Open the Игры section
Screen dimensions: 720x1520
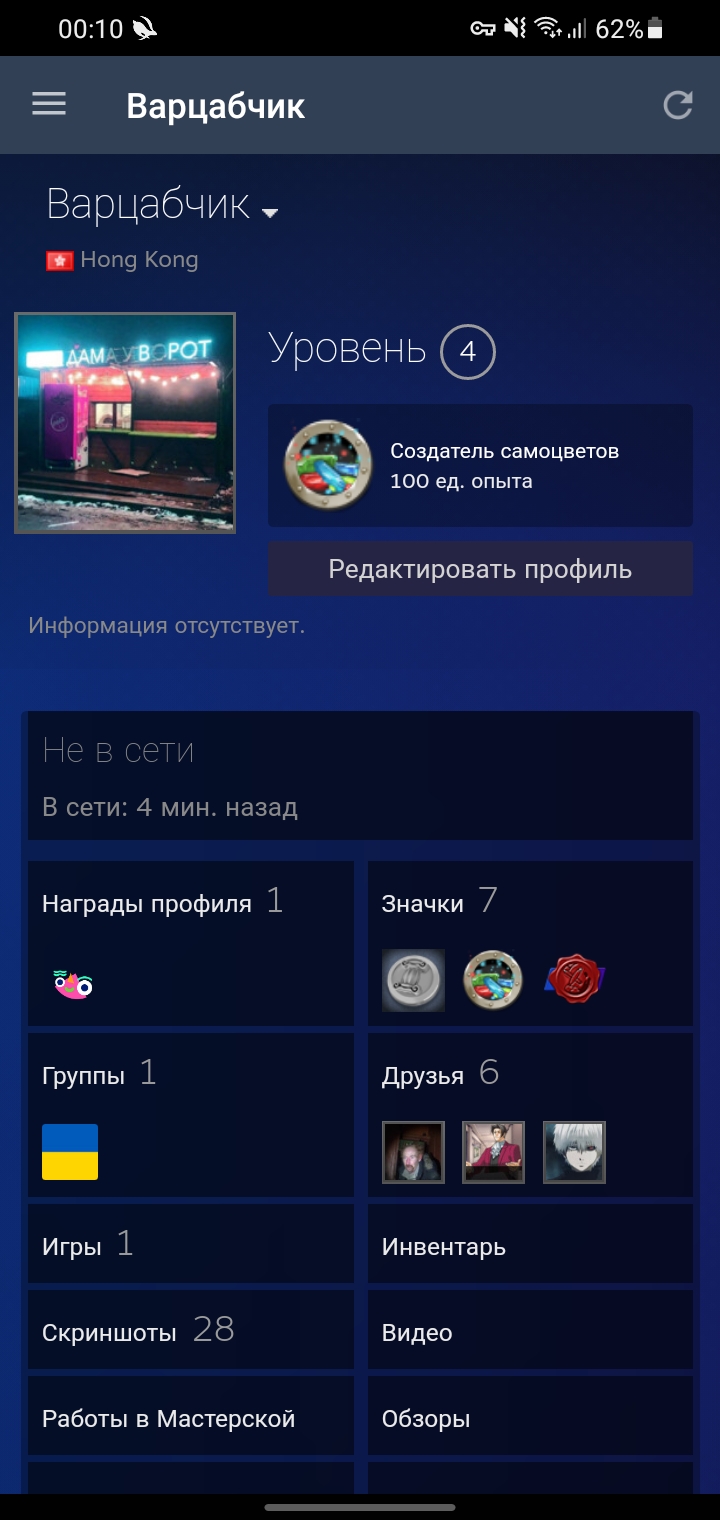coord(191,1244)
